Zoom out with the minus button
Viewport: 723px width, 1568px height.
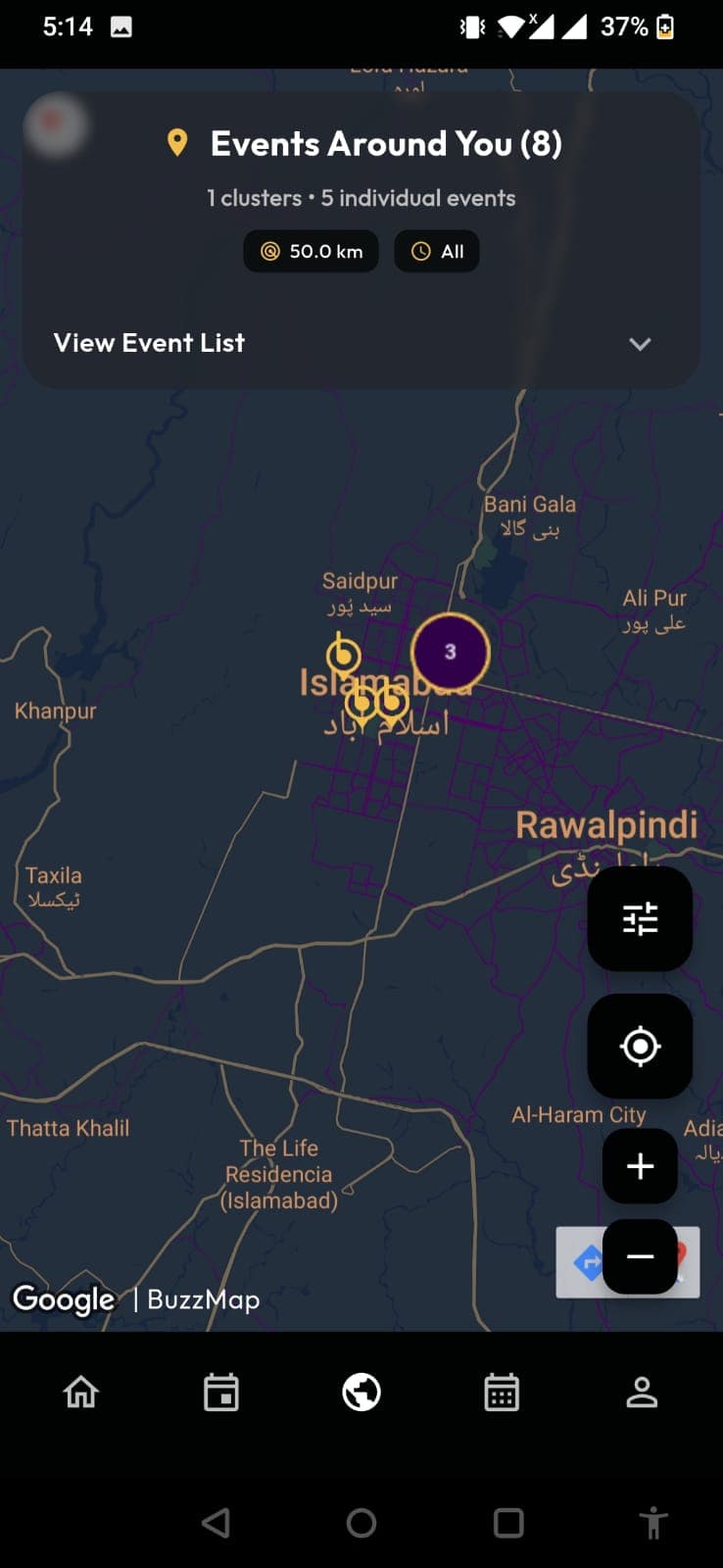640,1256
